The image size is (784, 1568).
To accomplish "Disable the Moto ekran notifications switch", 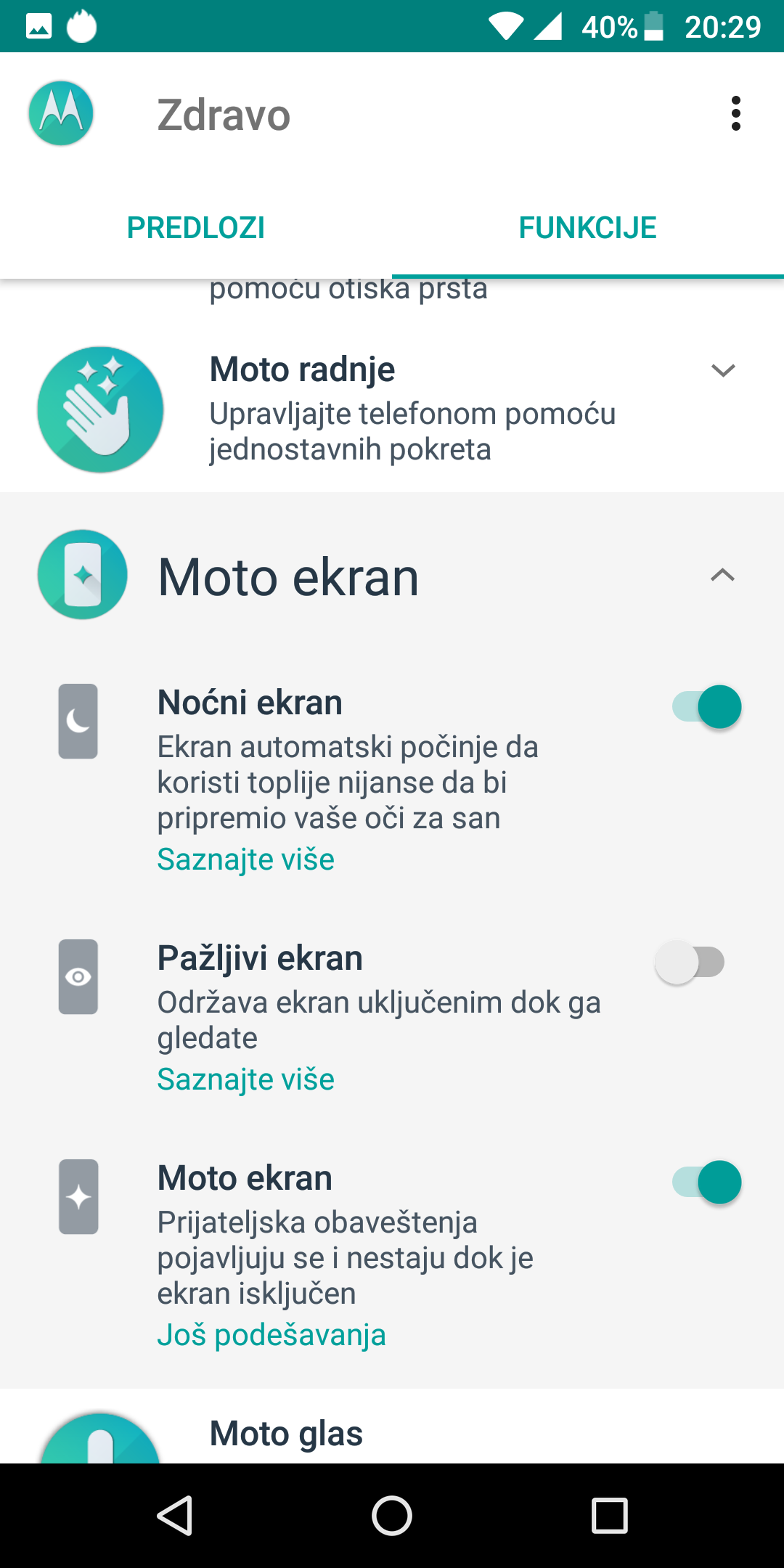I will [706, 1182].
